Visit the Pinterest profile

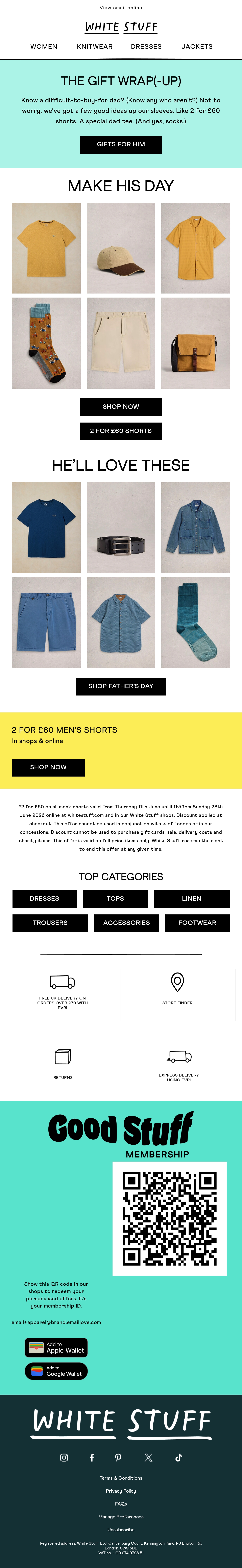[x=118, y=1457]
